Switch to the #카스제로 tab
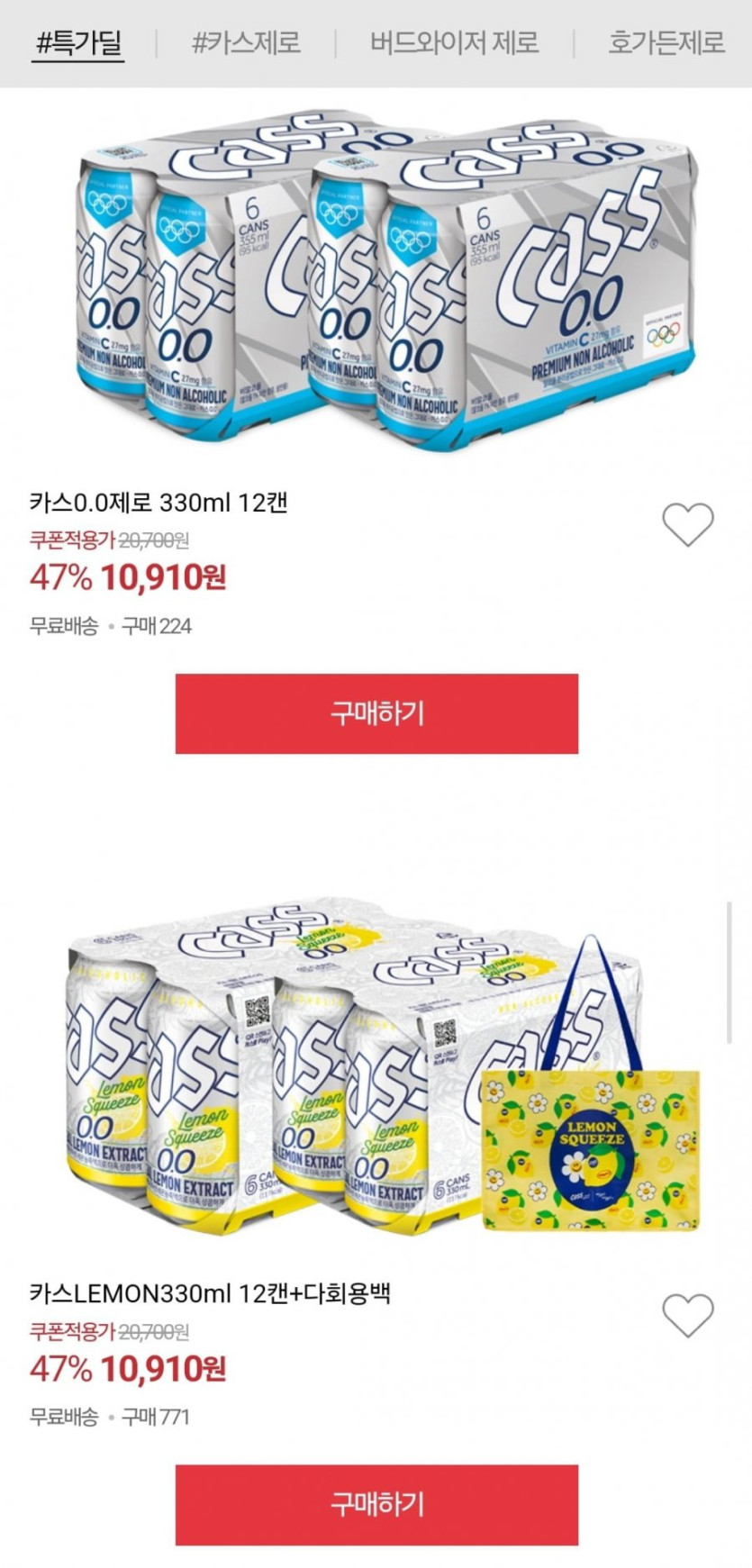This screenshot has width=752, height=1568. point(246,42)
